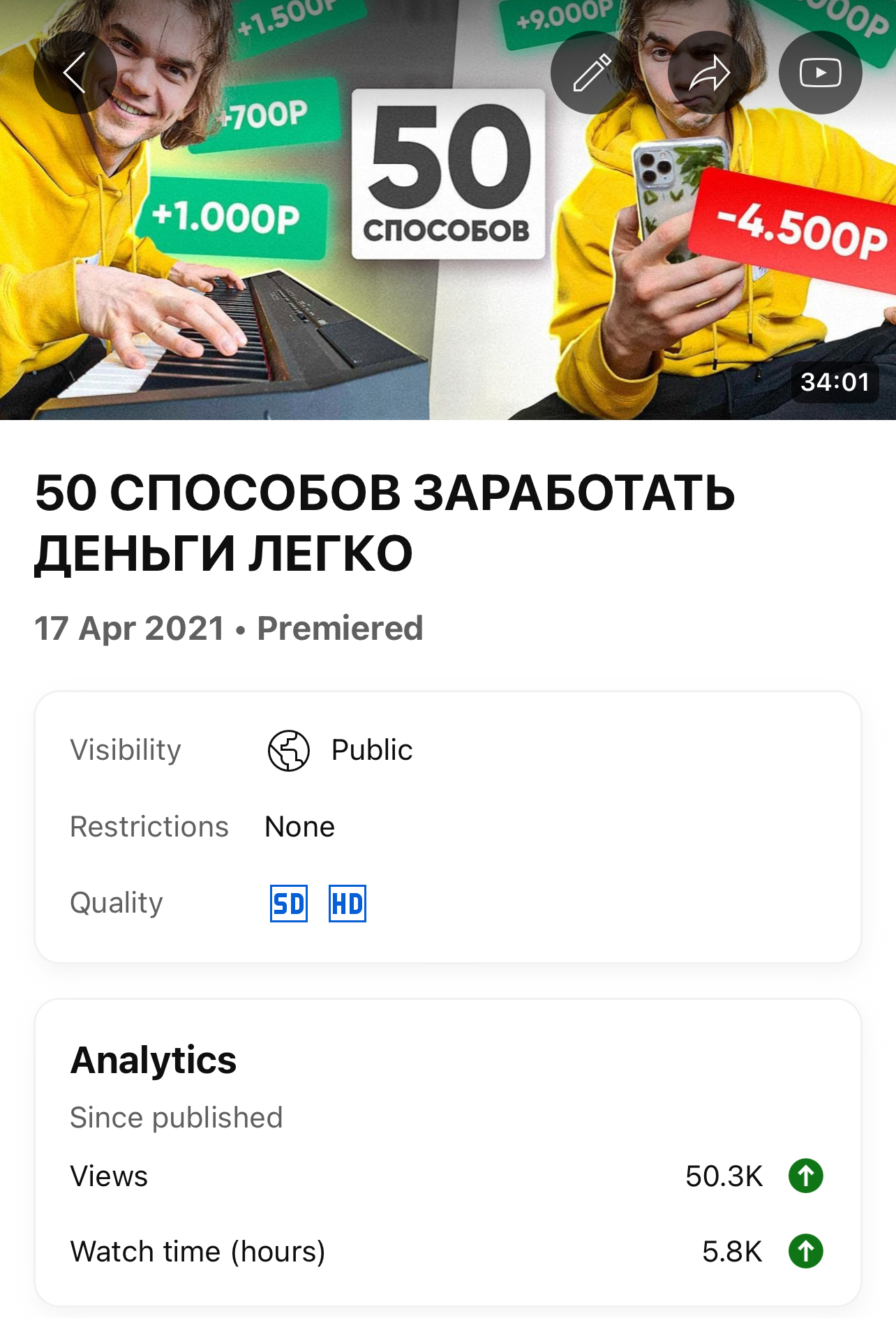
Task: Open the video in YouTube
Action: point(820,73)
